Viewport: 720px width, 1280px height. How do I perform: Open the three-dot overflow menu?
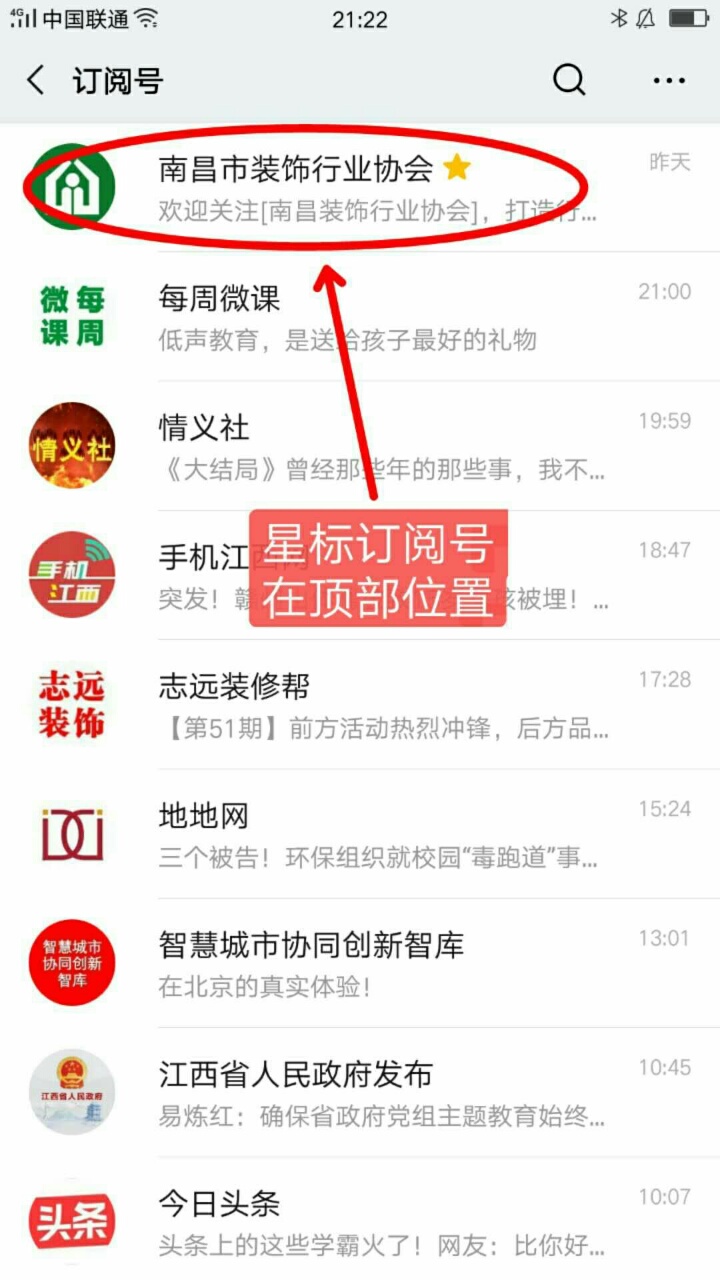[x=669, y=80]
